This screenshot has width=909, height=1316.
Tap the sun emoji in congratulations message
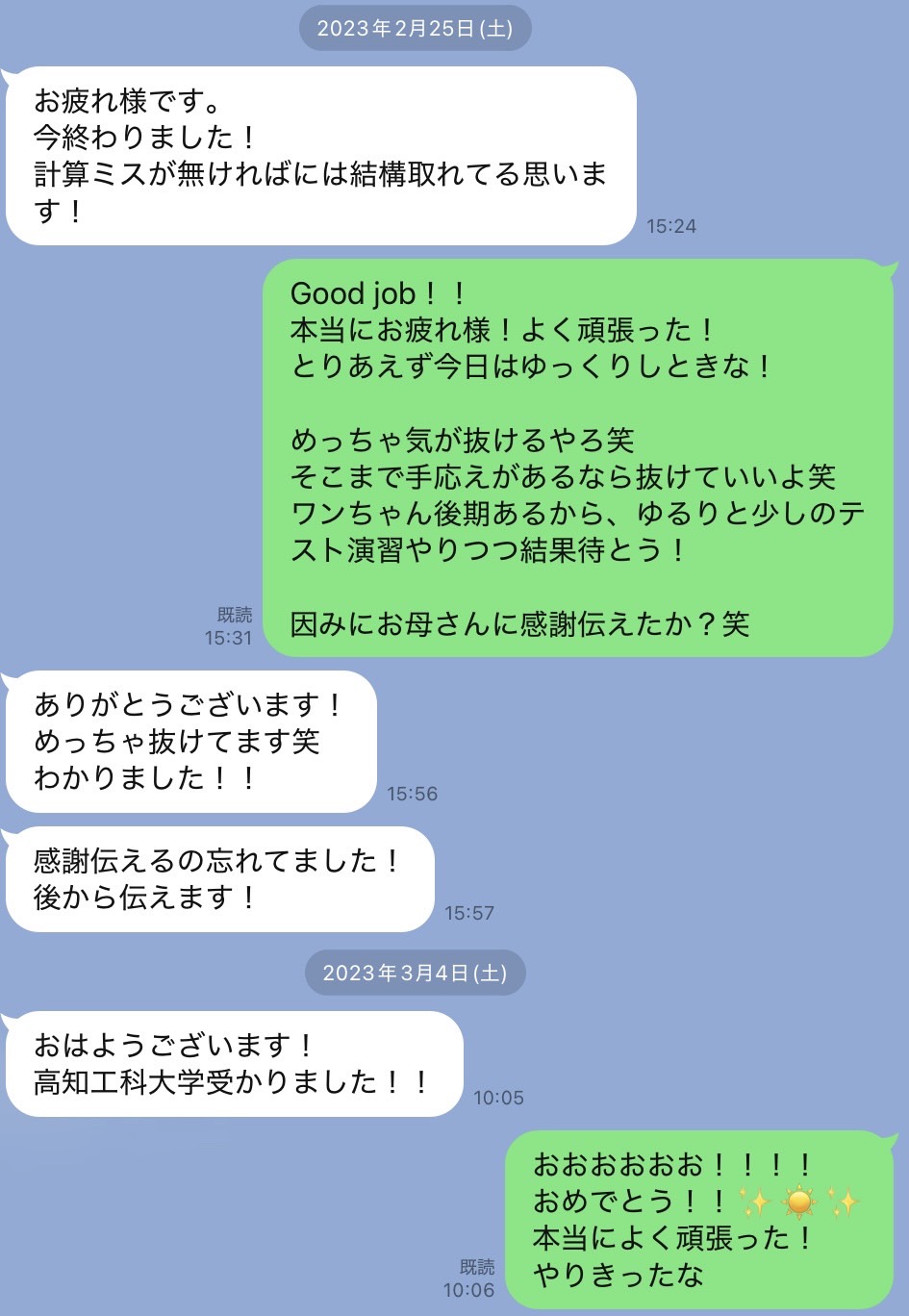(800, 1202)
